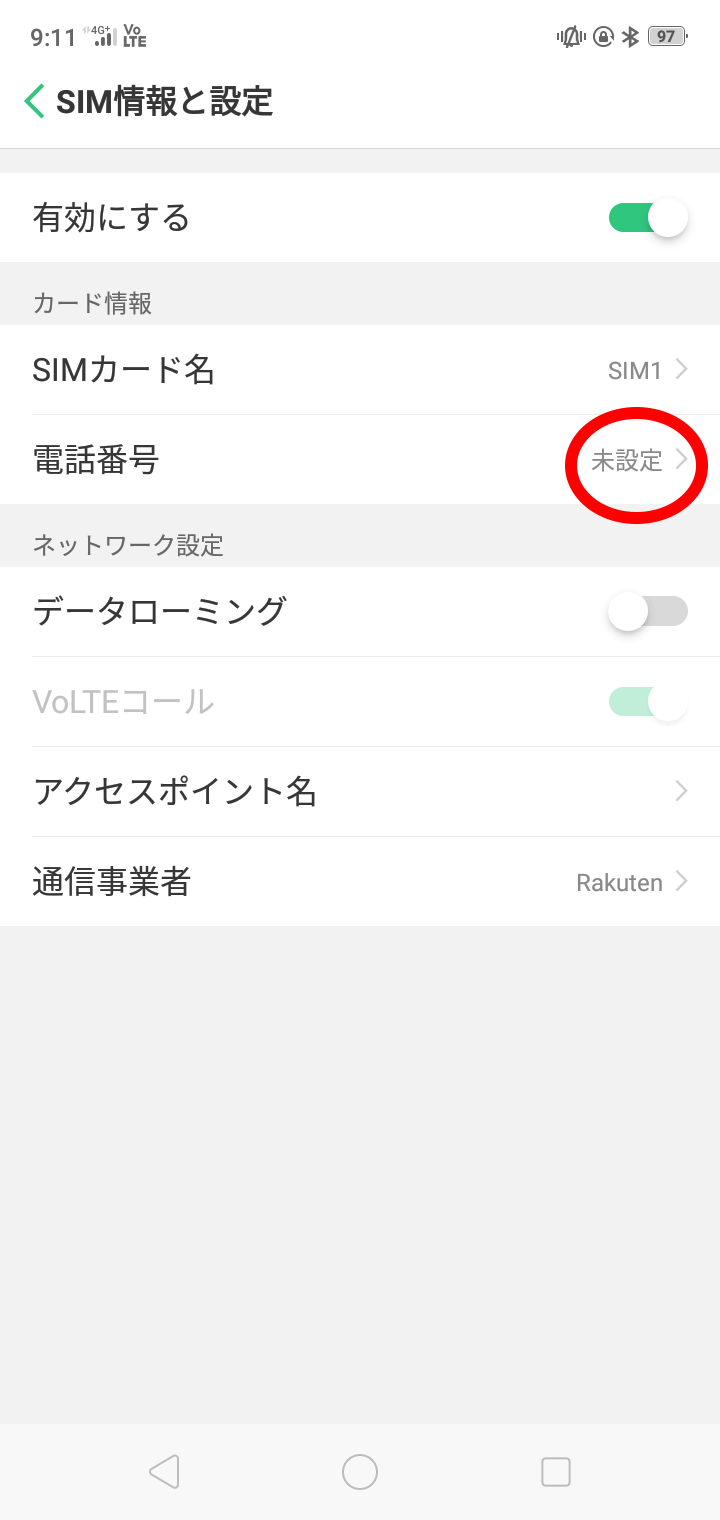
Task: Enable データローミング
Action: coord(648,611)
